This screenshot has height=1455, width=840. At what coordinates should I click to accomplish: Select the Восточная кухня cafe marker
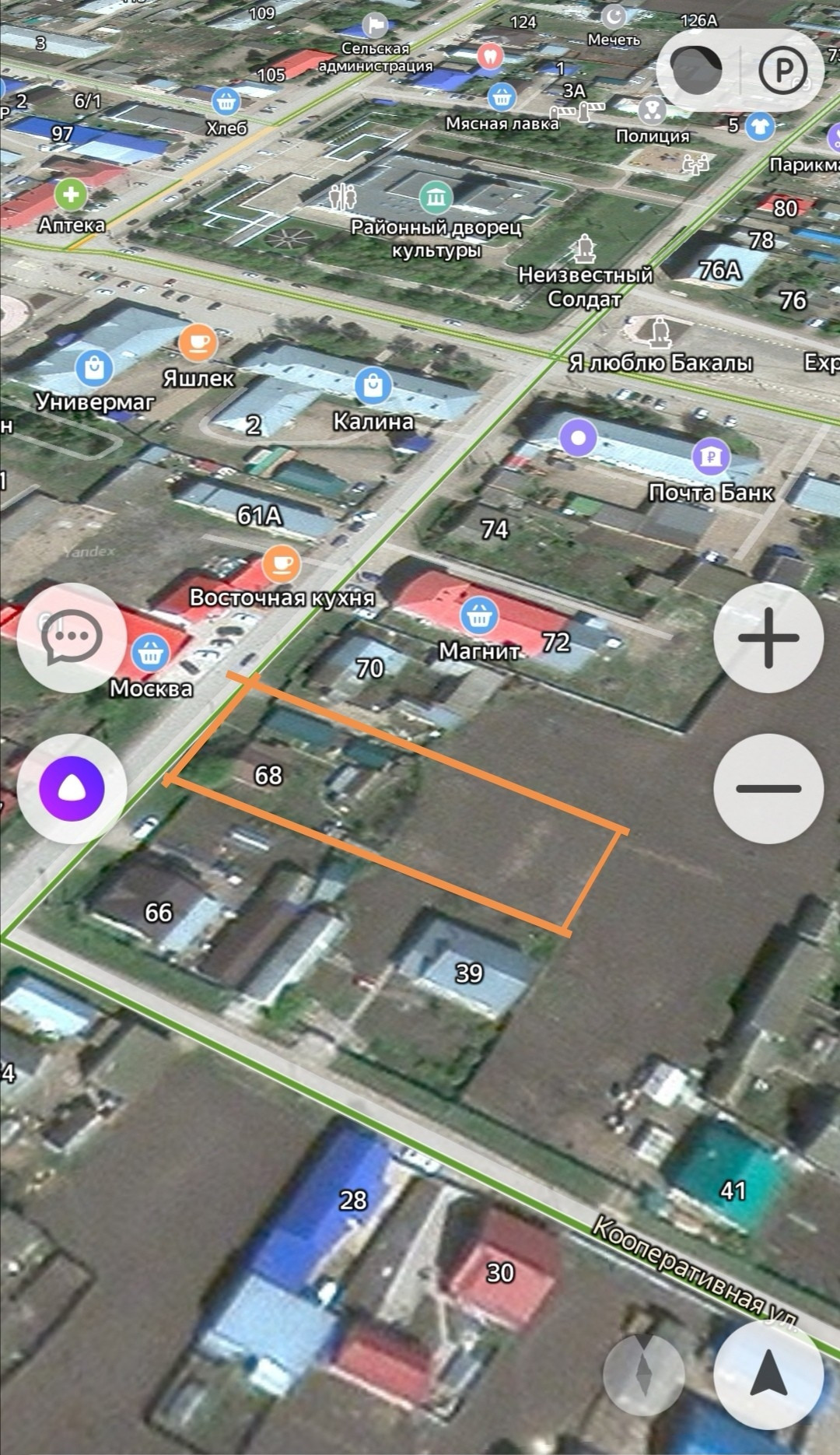click(x=281, y=565)
